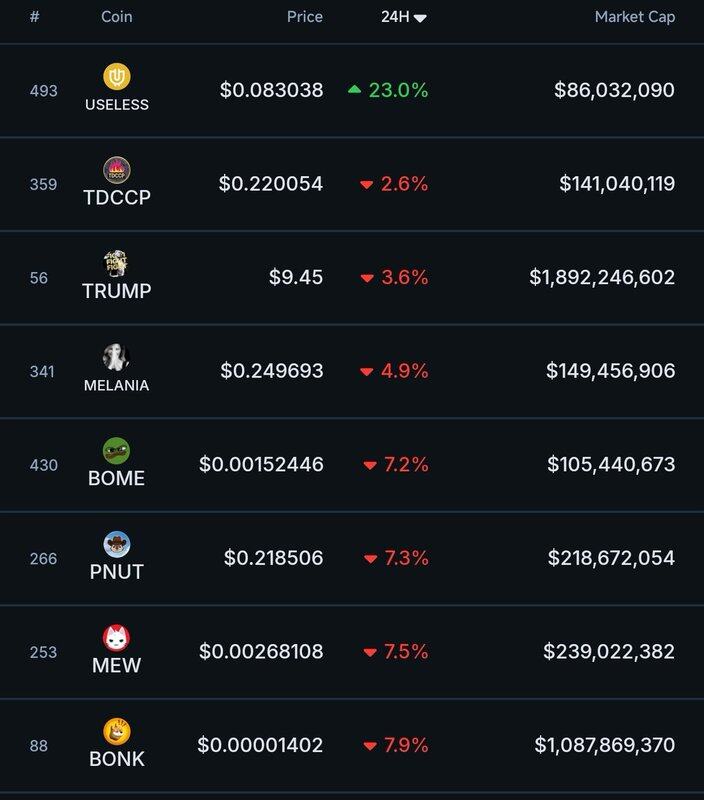Open the MELANIA coin row
The height and width of the screenshot is (800, 704).
click(x=117, y=371)
